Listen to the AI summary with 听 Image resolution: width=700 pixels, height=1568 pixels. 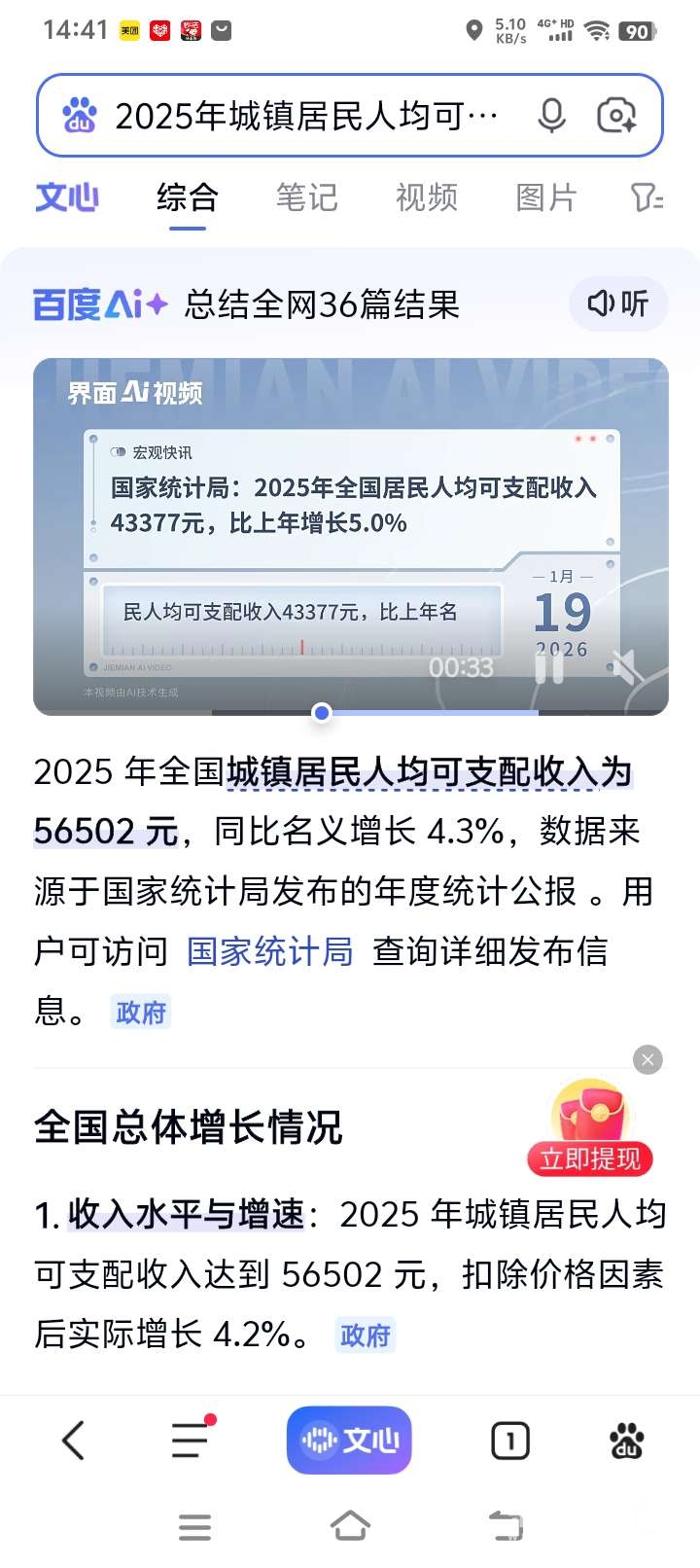pyautogui.click(x=618, y=303)
